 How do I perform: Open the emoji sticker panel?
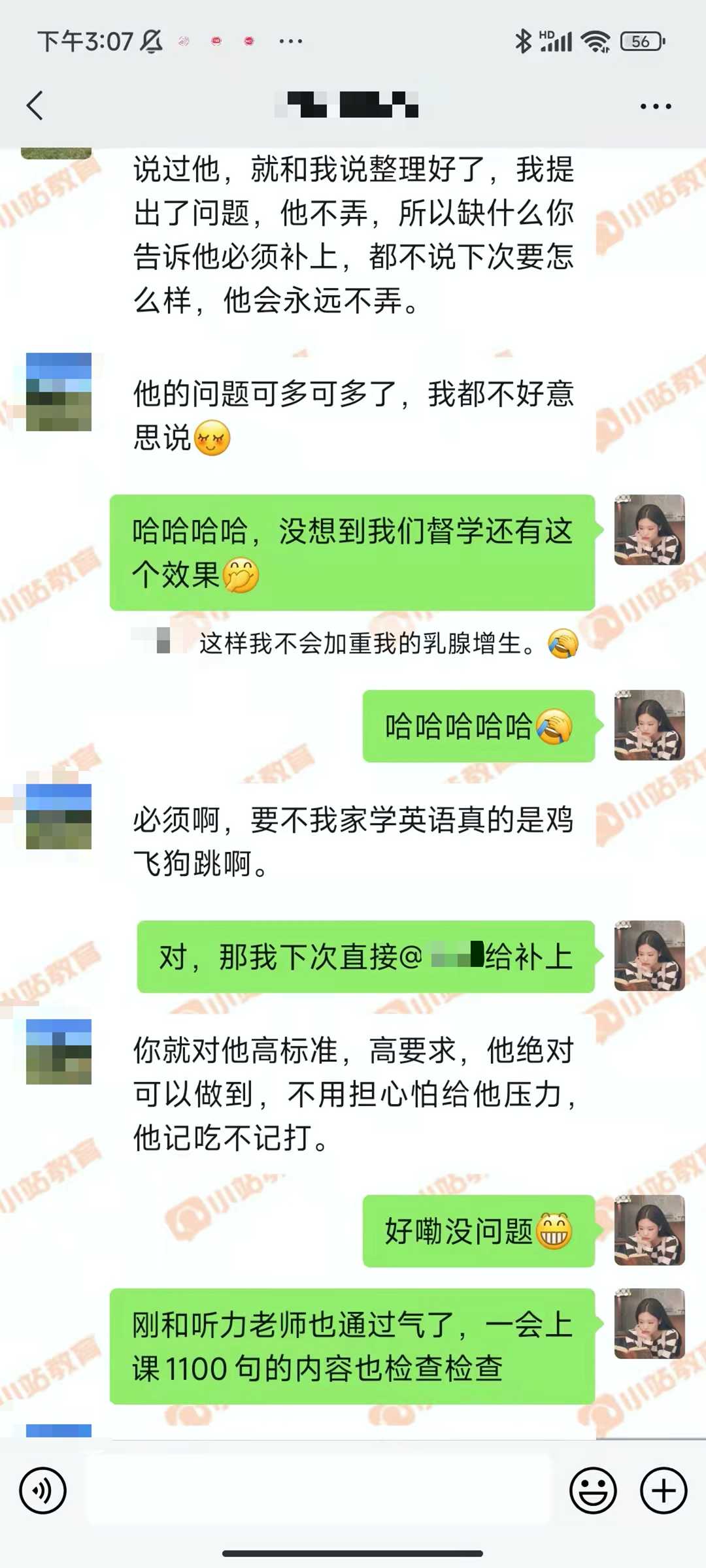pyautogui.click(x=593, y=1491)
